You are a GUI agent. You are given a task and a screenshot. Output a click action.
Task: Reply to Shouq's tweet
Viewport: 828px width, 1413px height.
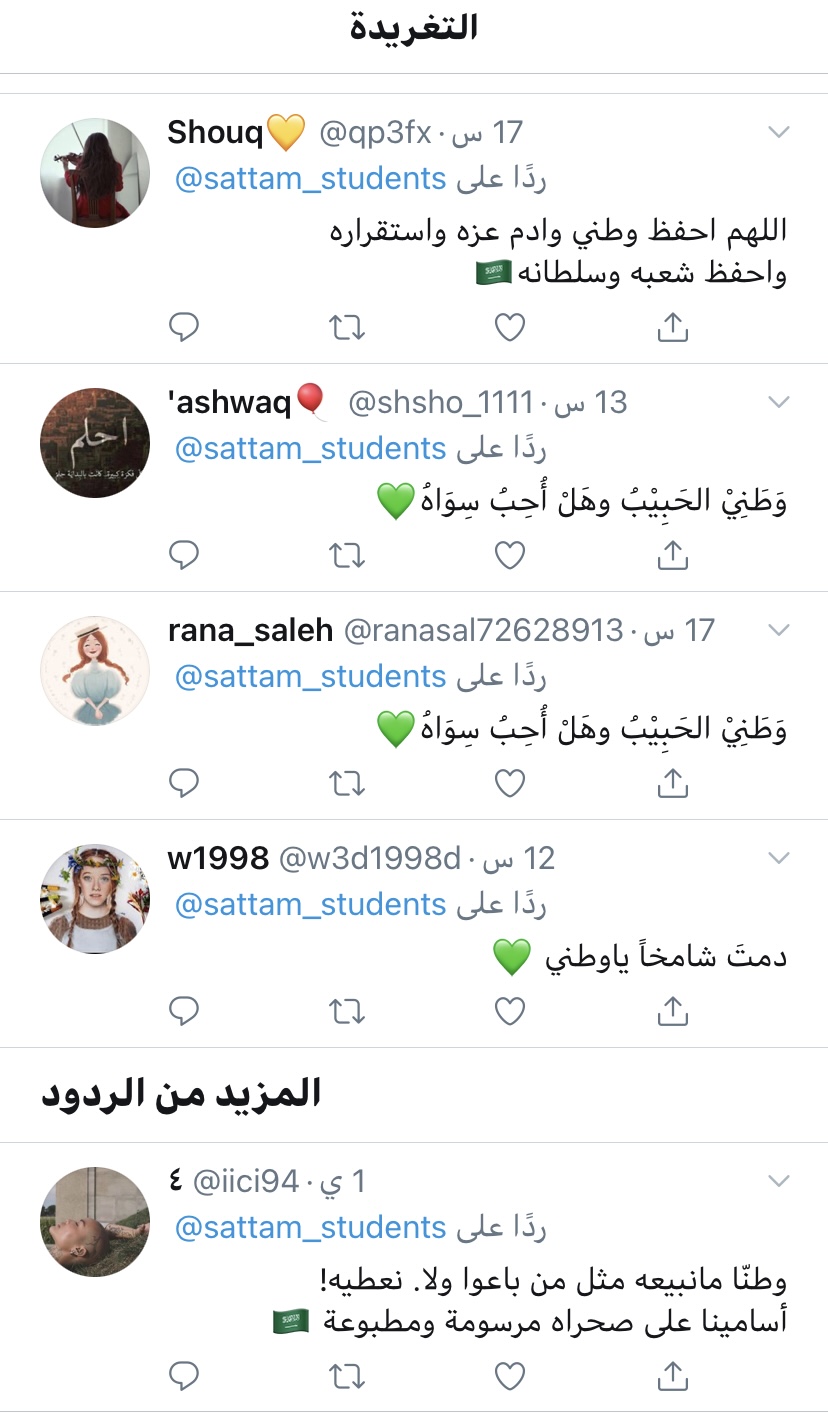pos(184,327)
